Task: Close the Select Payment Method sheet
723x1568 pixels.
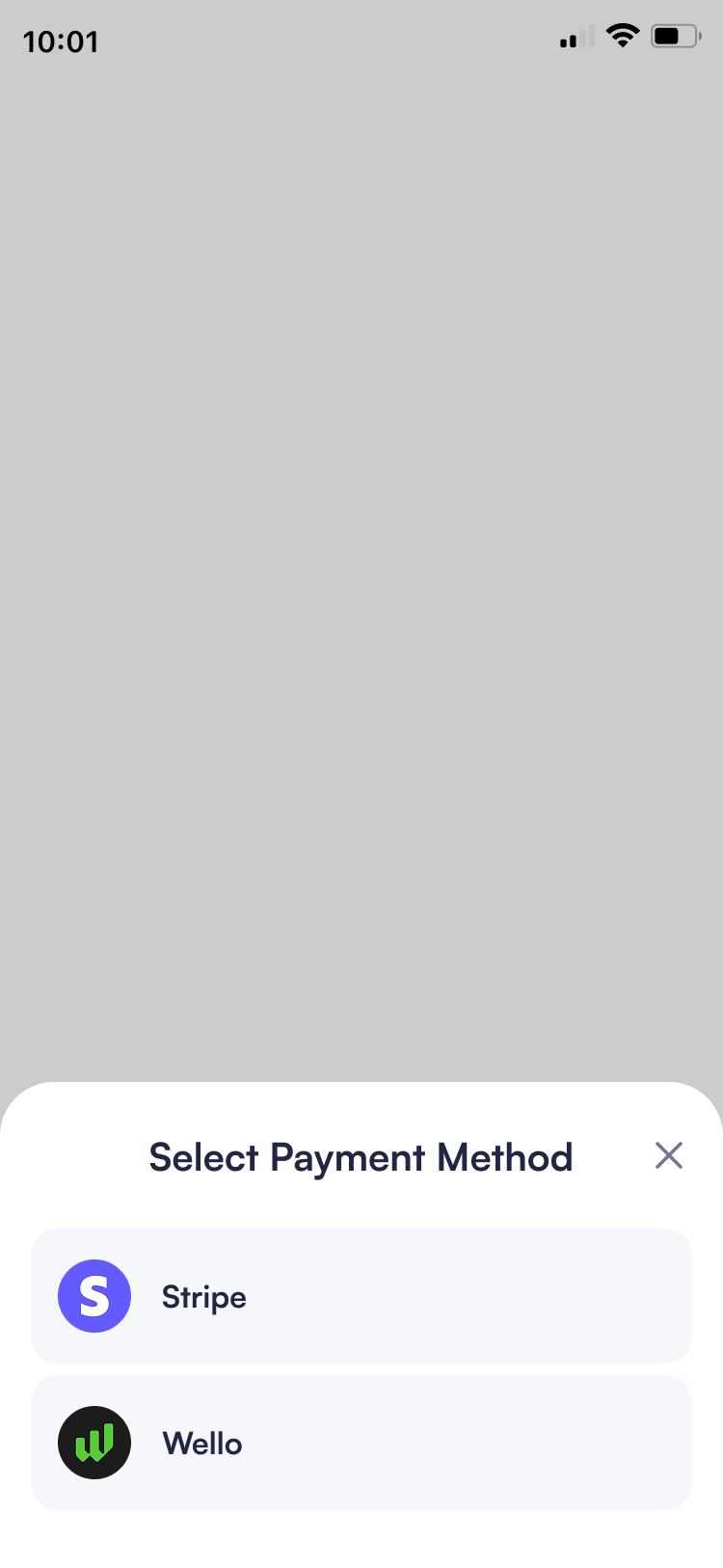Action: pos(668,1155)
